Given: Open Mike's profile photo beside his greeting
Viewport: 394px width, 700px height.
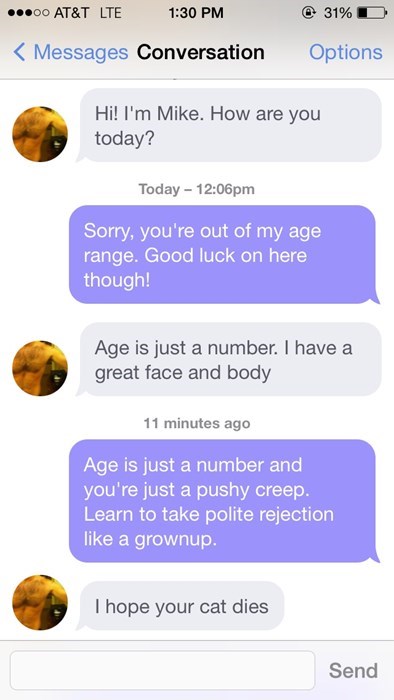Looking at the screenshot, I should coord(40,134).
